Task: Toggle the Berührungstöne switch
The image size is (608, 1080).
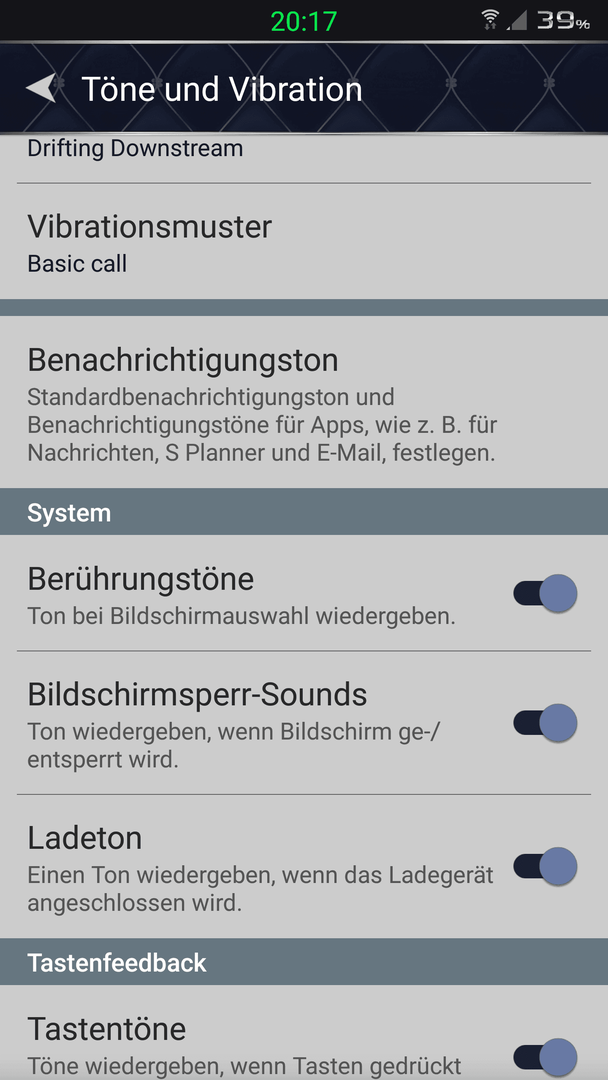Action: (545, 593)
